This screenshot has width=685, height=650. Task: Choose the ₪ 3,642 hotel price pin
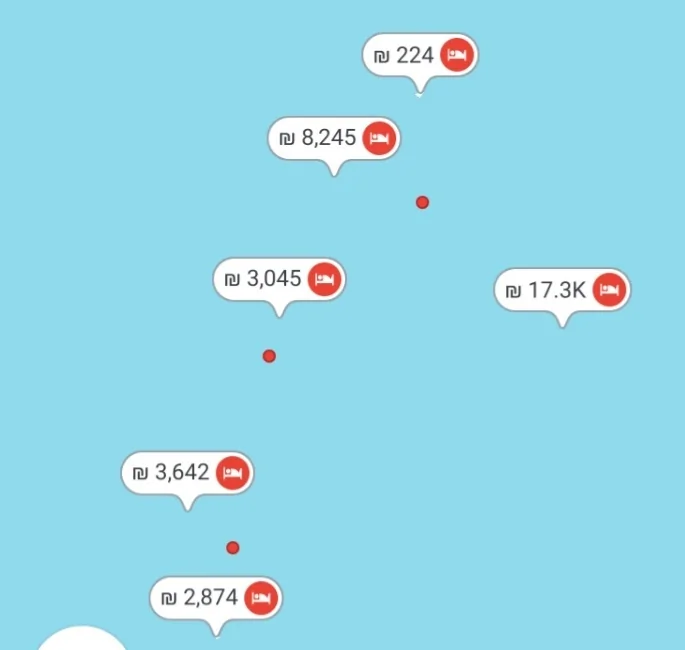(187, 472)
